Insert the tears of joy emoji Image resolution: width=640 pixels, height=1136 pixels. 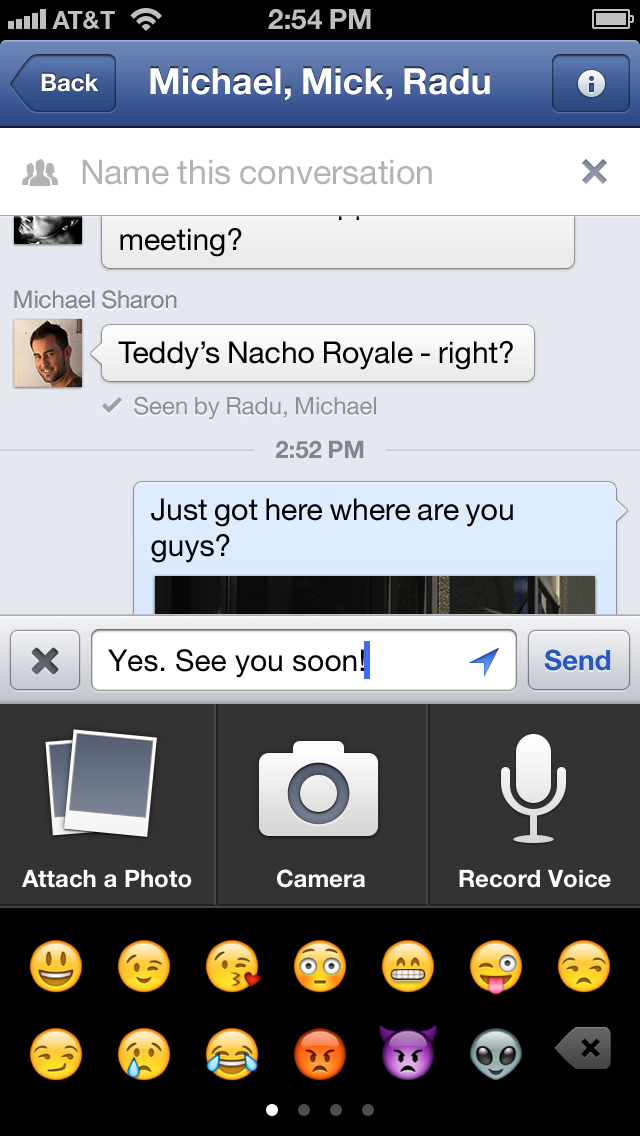tap(232, 1053)
